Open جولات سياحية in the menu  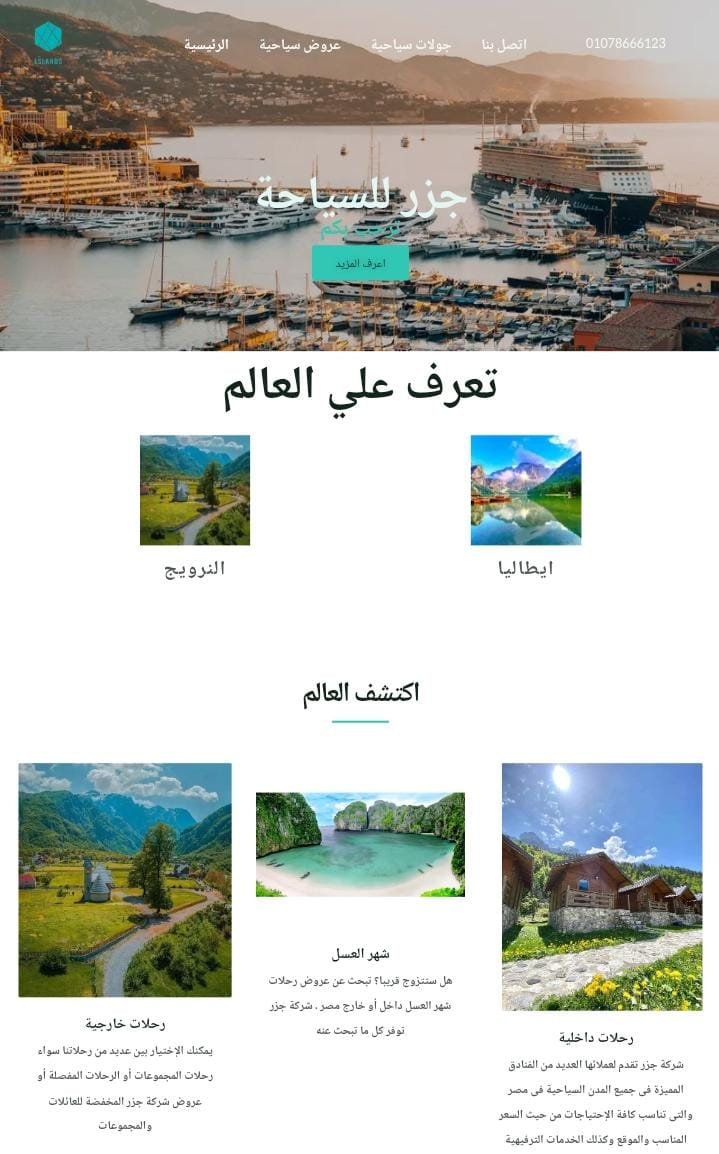(411, 45)
